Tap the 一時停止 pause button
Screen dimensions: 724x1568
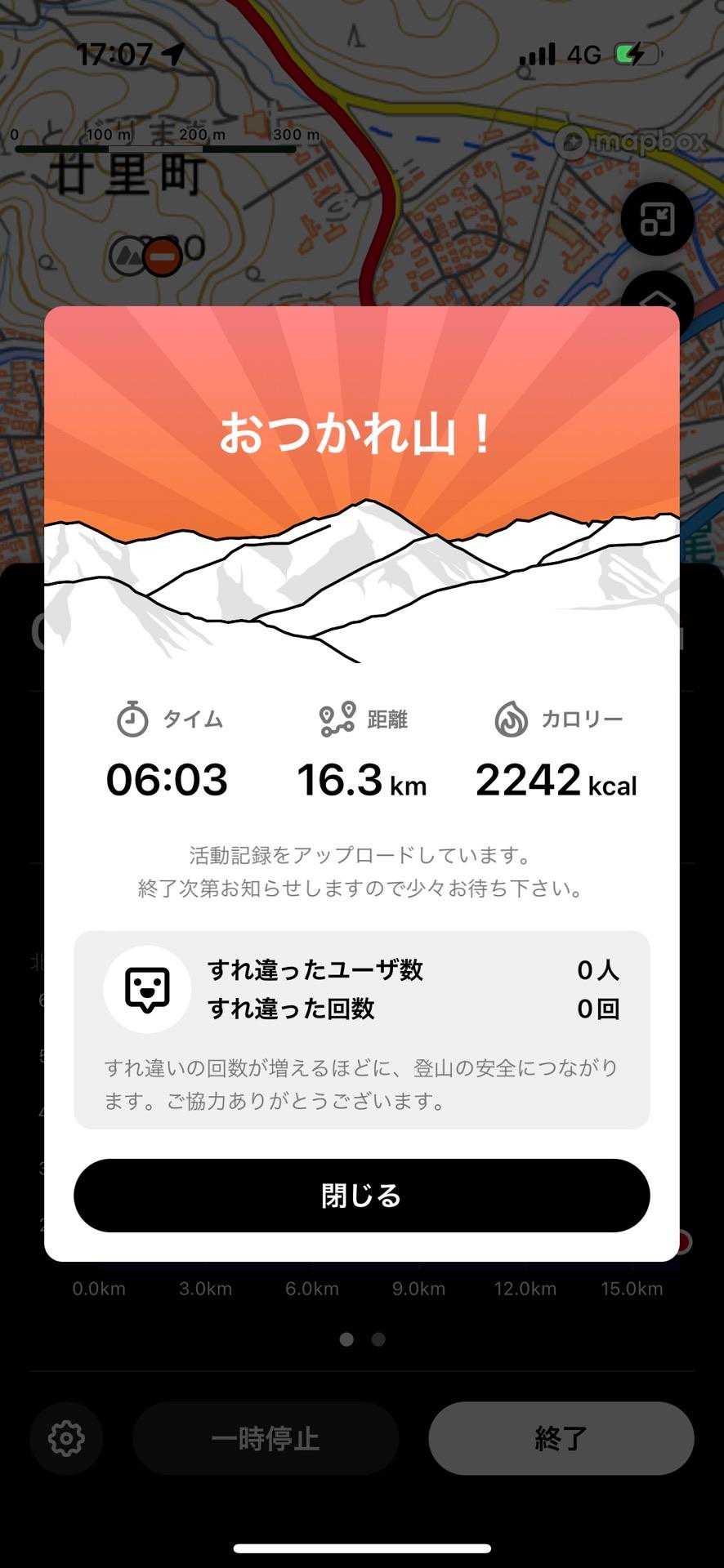(x=265, y=1438)
